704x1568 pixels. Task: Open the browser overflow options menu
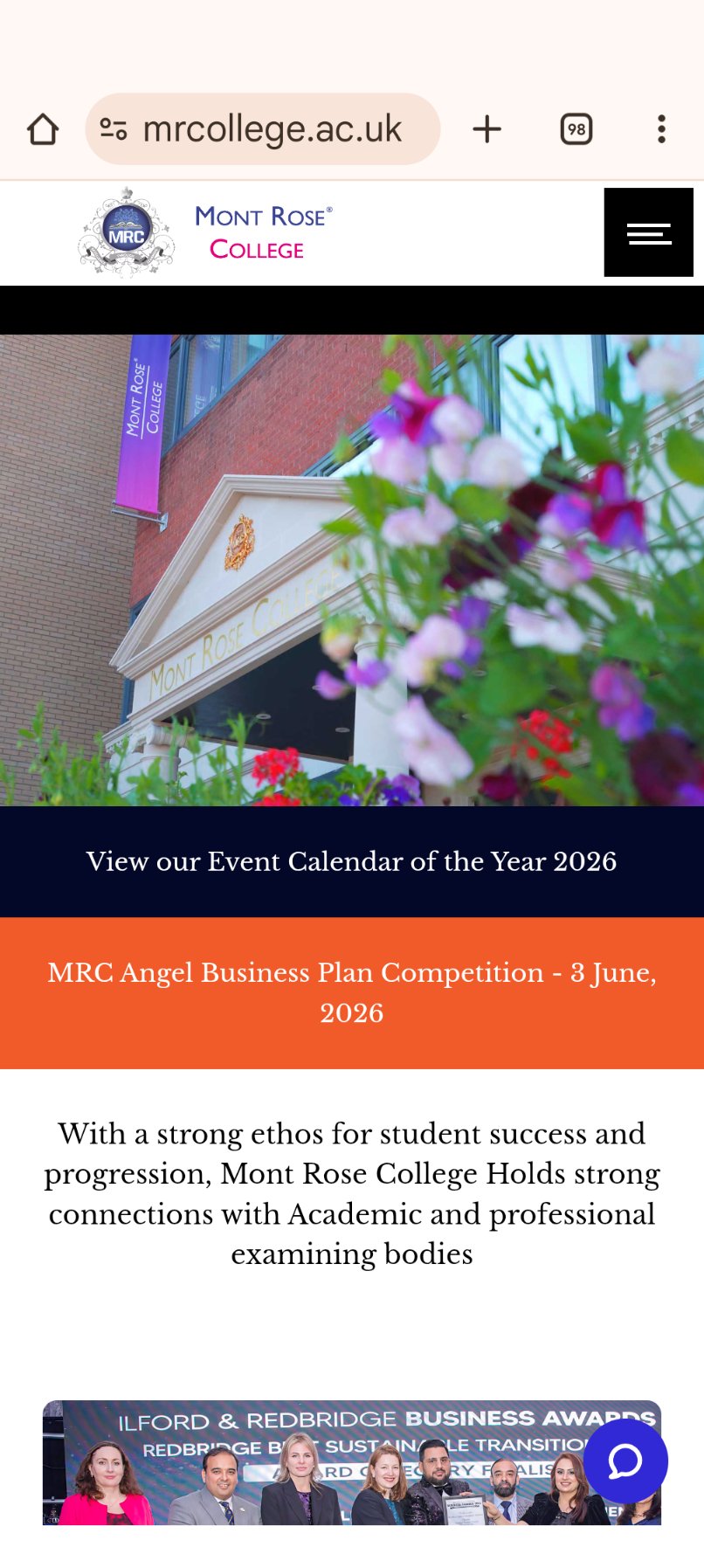[661, 128]
